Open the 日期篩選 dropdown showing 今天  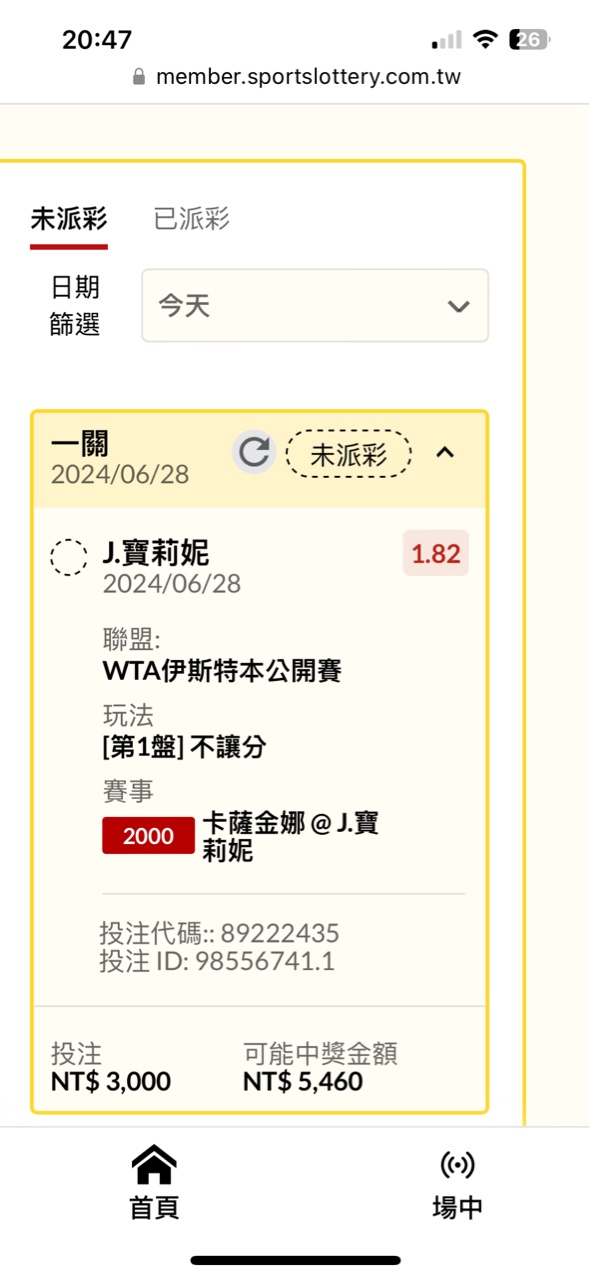pos(315,306)
